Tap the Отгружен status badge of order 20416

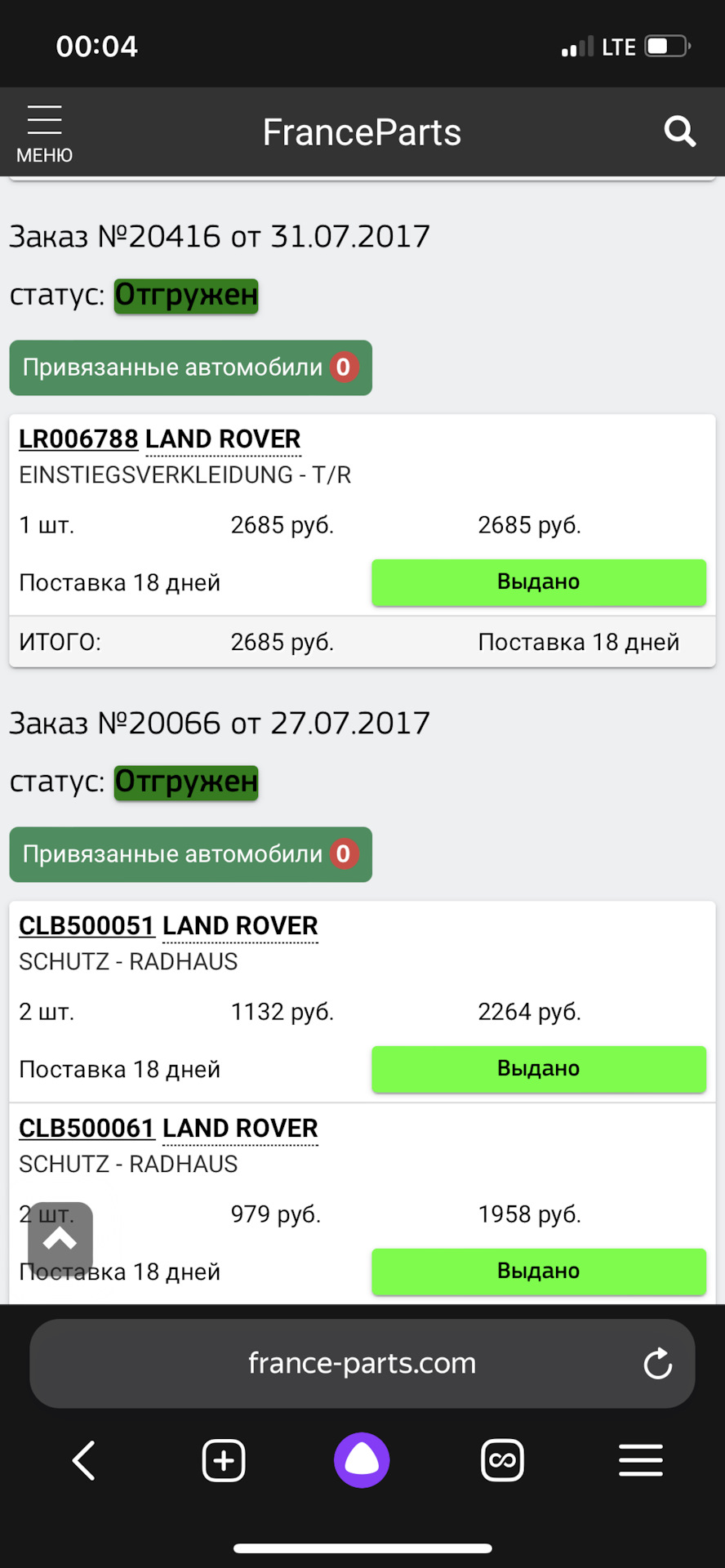(x=185, y=295)
